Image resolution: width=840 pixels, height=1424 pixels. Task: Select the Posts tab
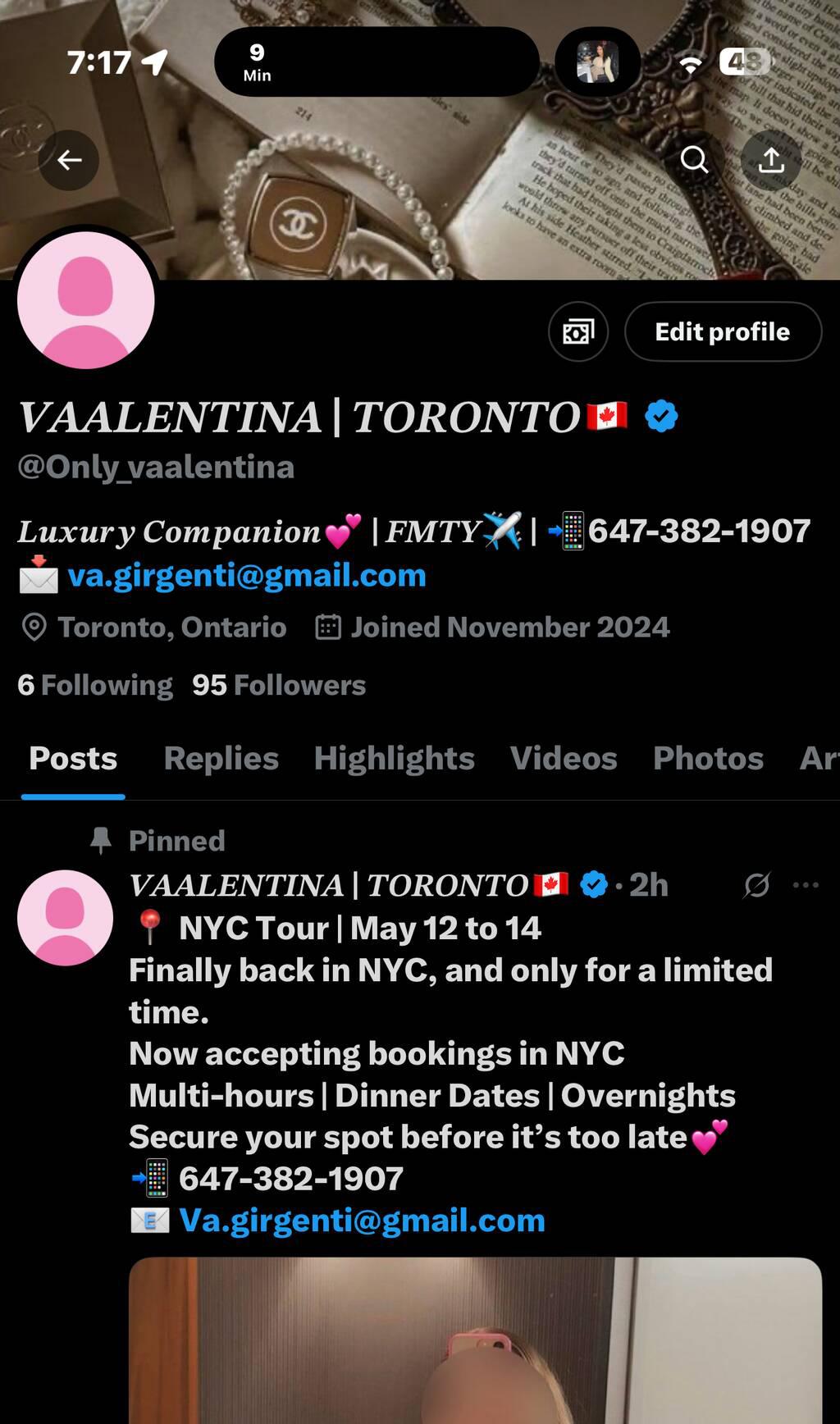(73, 759)
